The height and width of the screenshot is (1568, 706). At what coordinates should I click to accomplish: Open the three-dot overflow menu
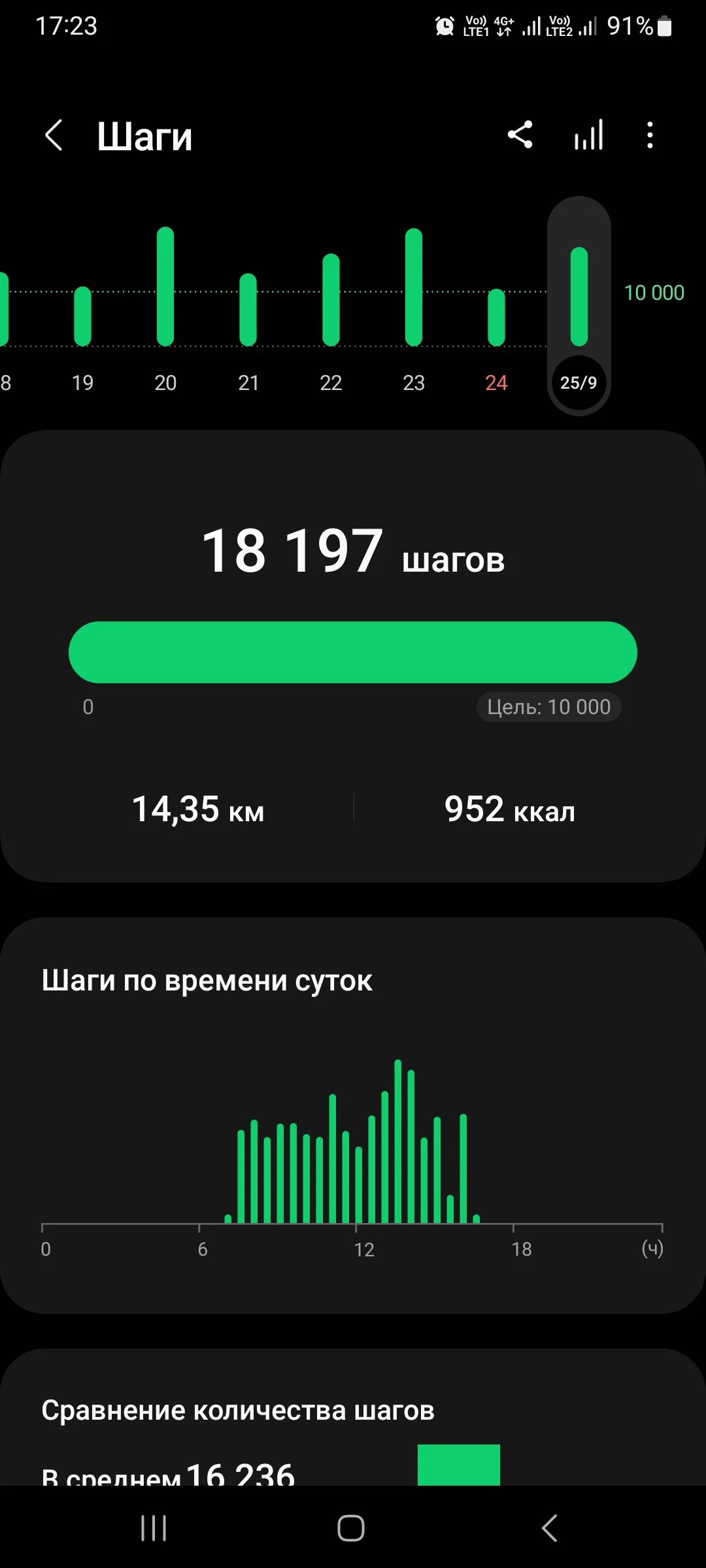(650, 135)
